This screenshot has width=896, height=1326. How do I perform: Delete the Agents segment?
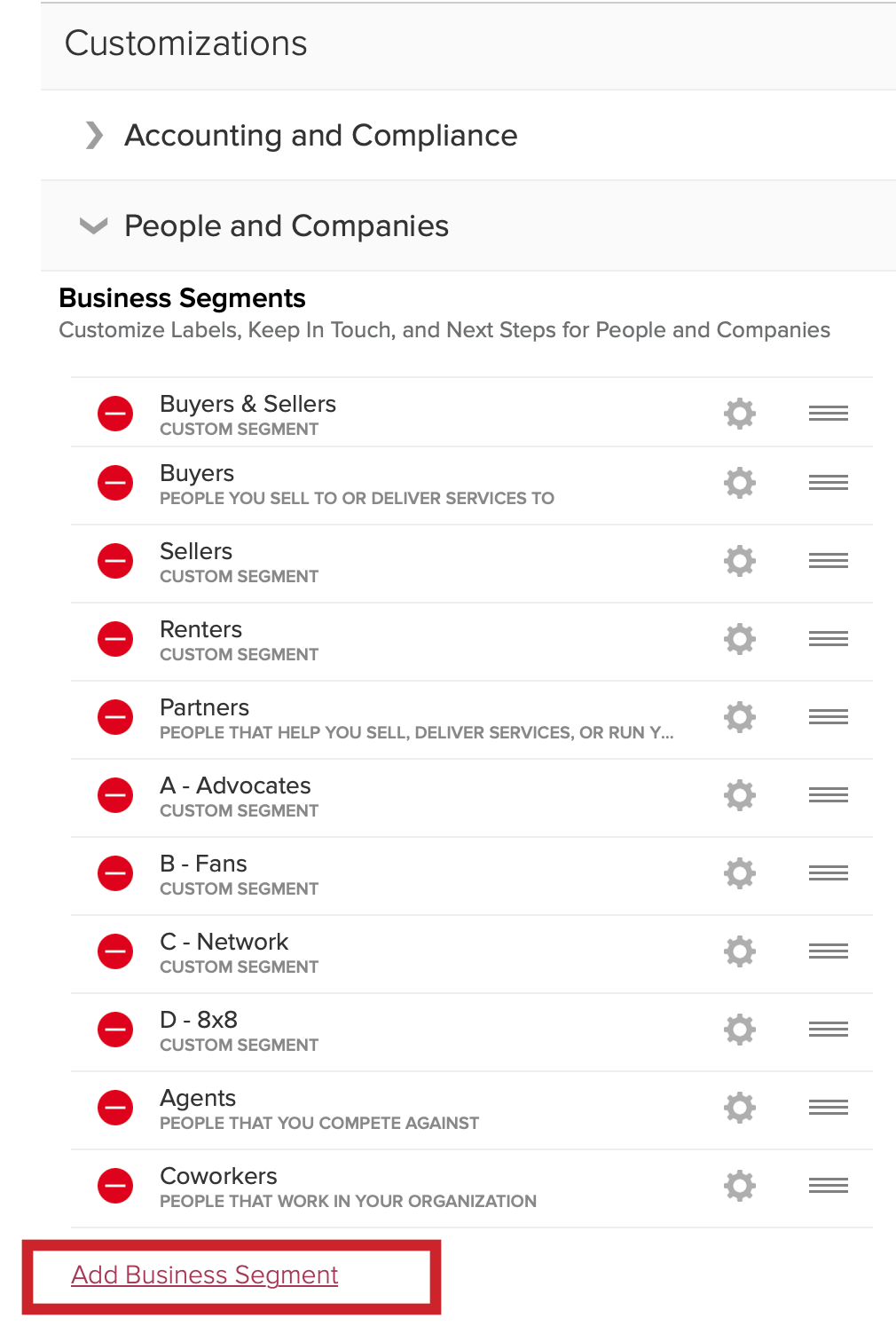(x=115, y=1108)
